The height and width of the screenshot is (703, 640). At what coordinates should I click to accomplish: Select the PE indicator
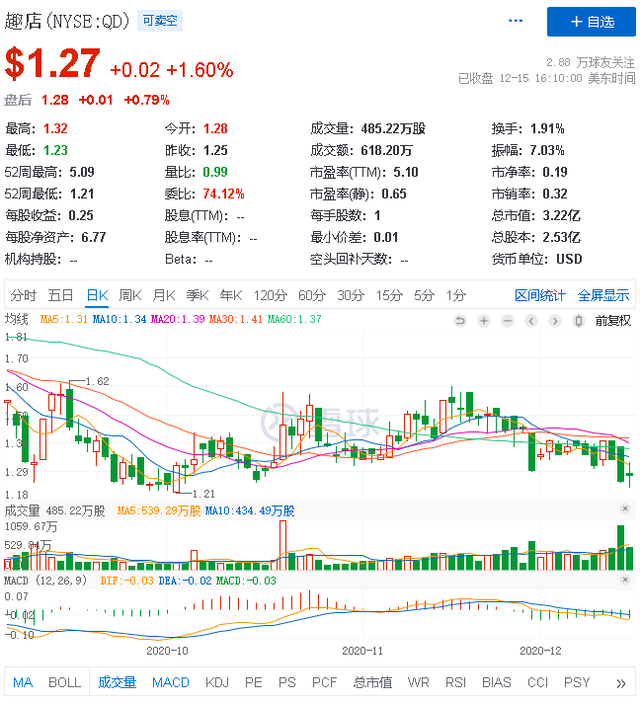[x=254, y=682]
